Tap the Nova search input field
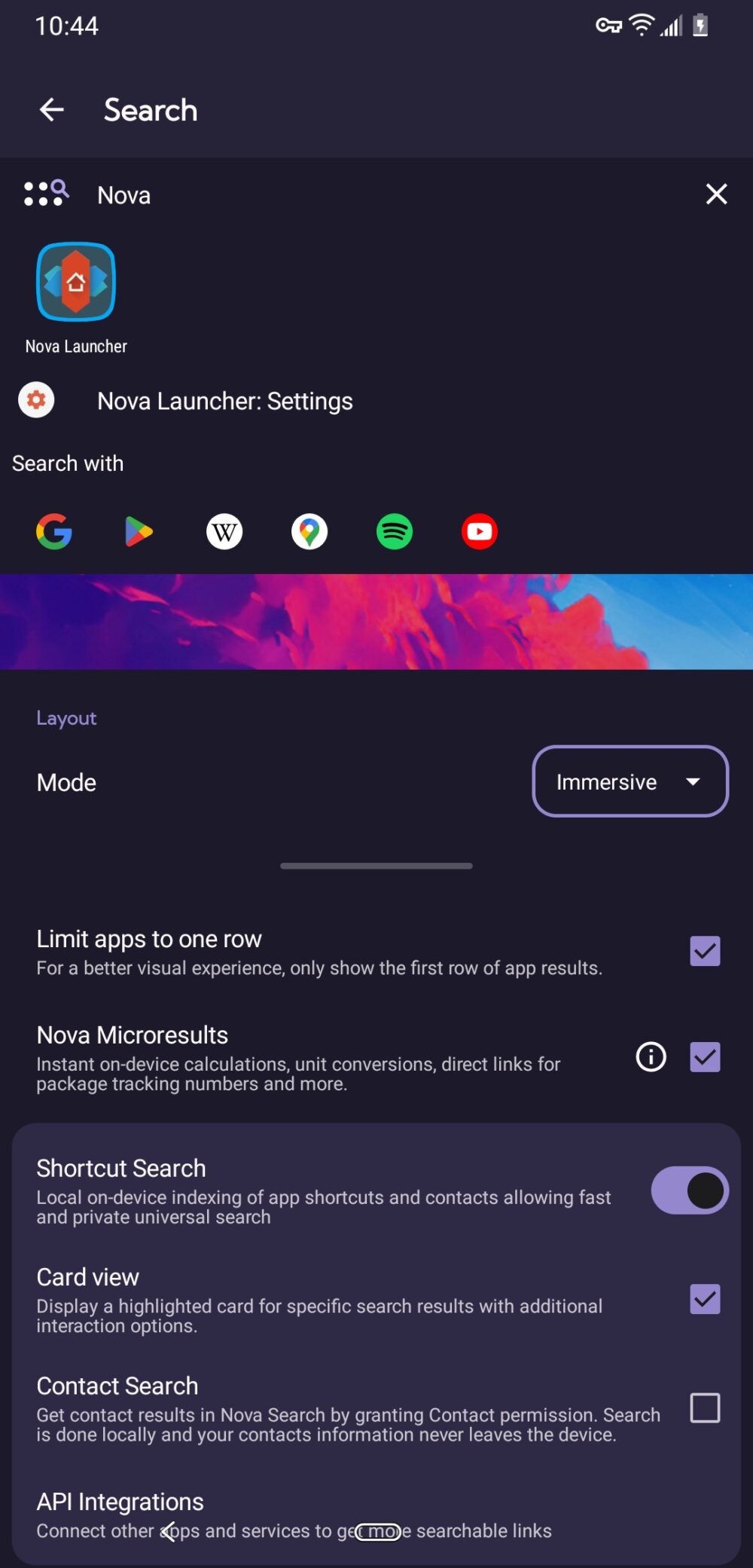 click(x=301, y=194)
